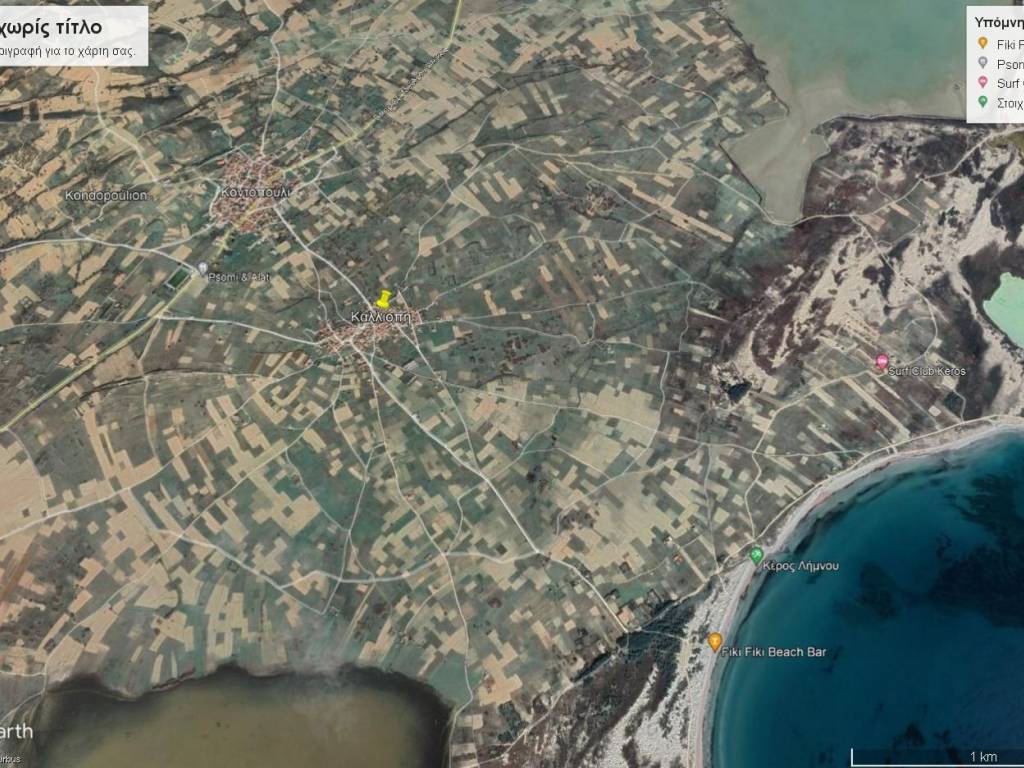
Task: Open the Fiki Fiki Beach Bar marker
Action: 715,641
